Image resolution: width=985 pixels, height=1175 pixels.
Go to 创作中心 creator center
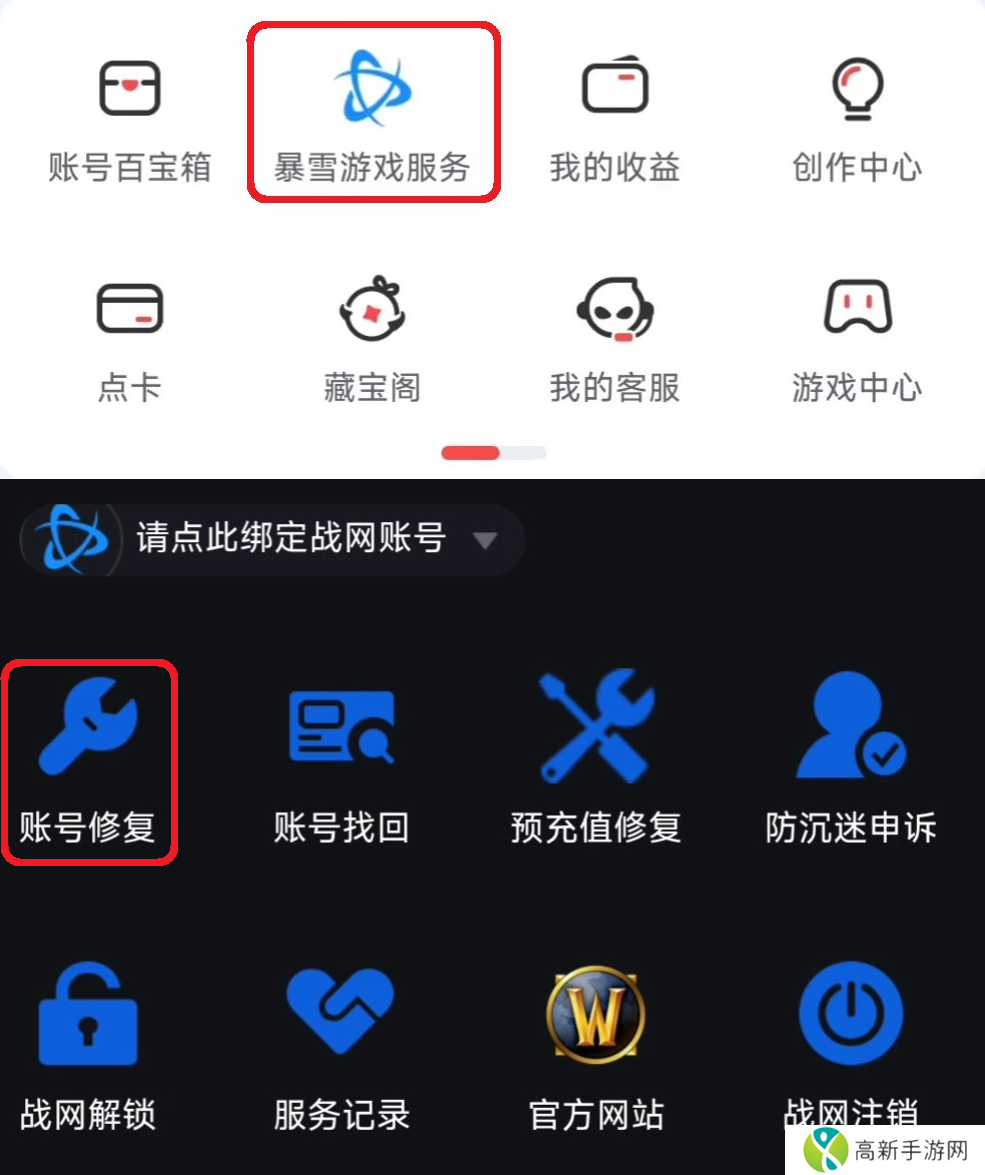(x=857, y=118)
